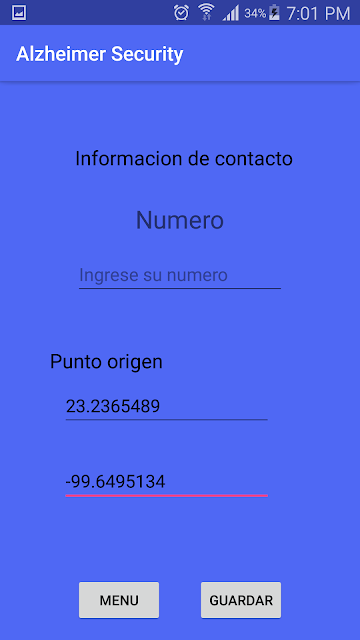The image size is (360, 640).
Task: Edit the longitude field showing -99.6495134
Action: (x=167, y=482)
